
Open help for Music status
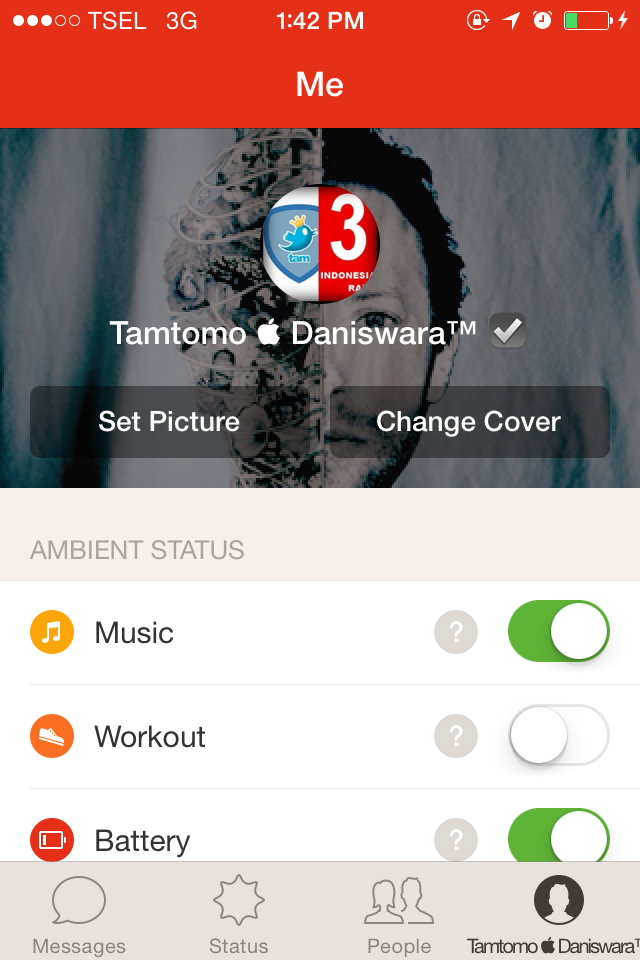pos(456,632)
